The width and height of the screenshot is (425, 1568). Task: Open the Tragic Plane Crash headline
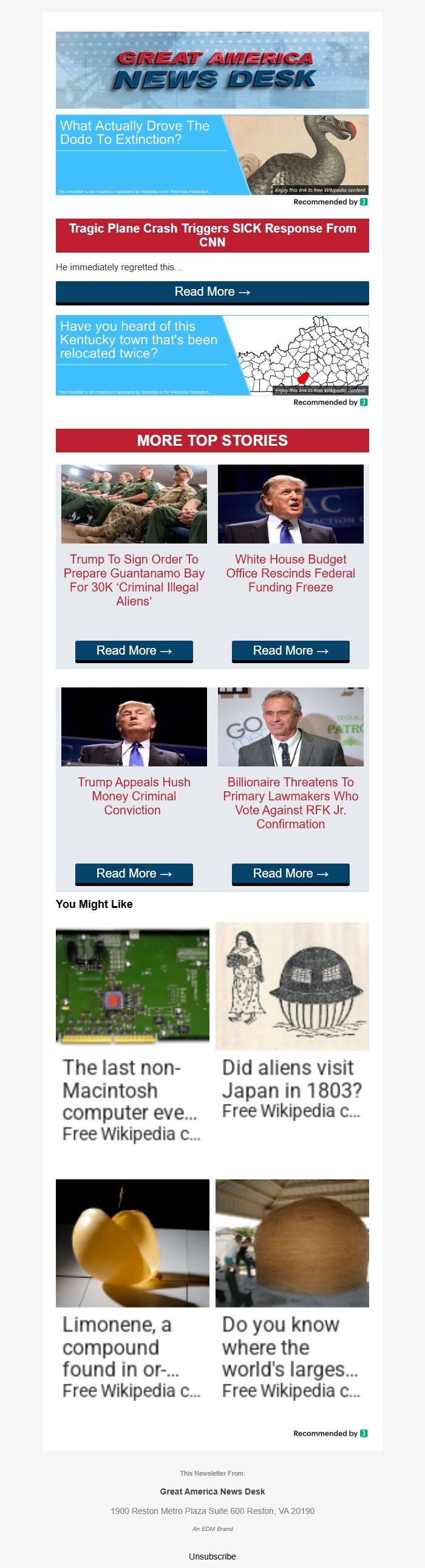212,235
